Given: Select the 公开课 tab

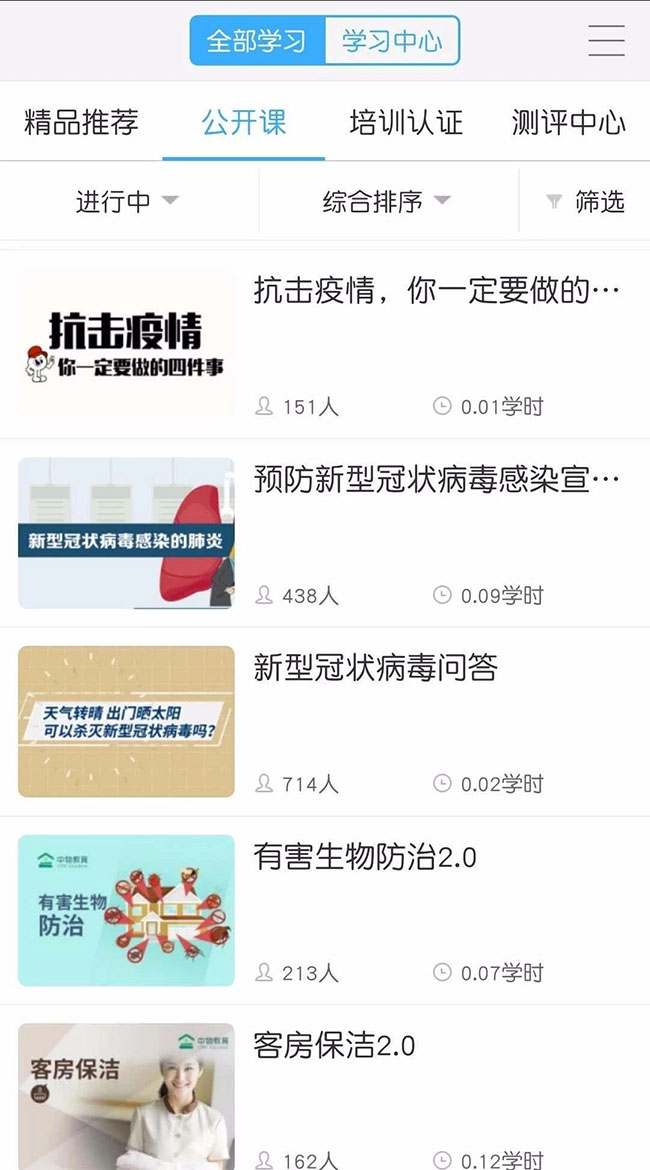Looking at the screenshot, I should pos(243,123).
